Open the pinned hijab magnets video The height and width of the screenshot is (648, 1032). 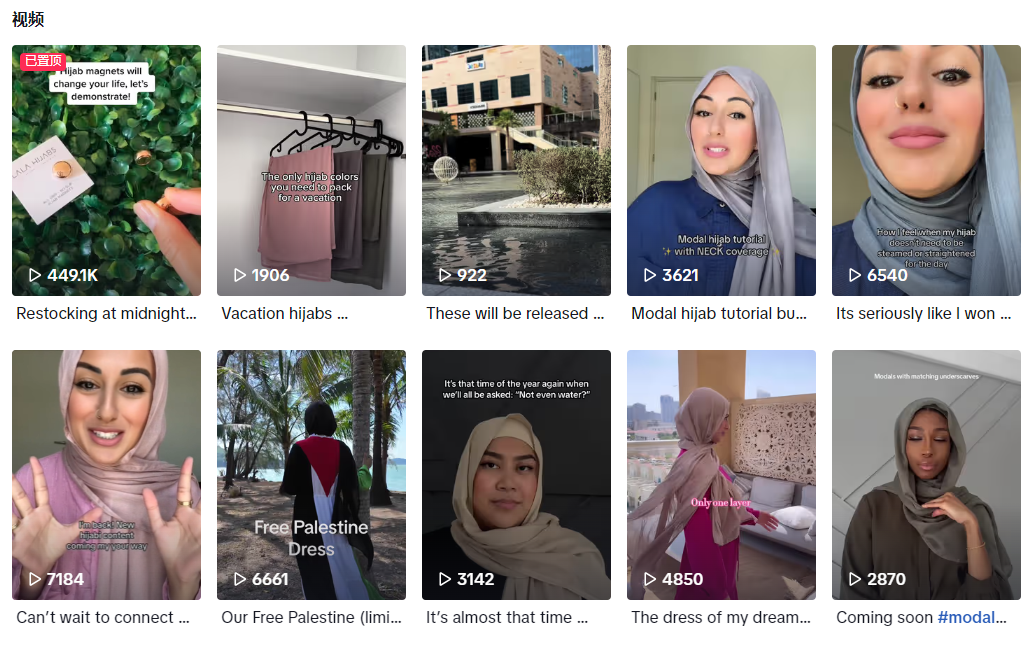click(x=106, y=170)
